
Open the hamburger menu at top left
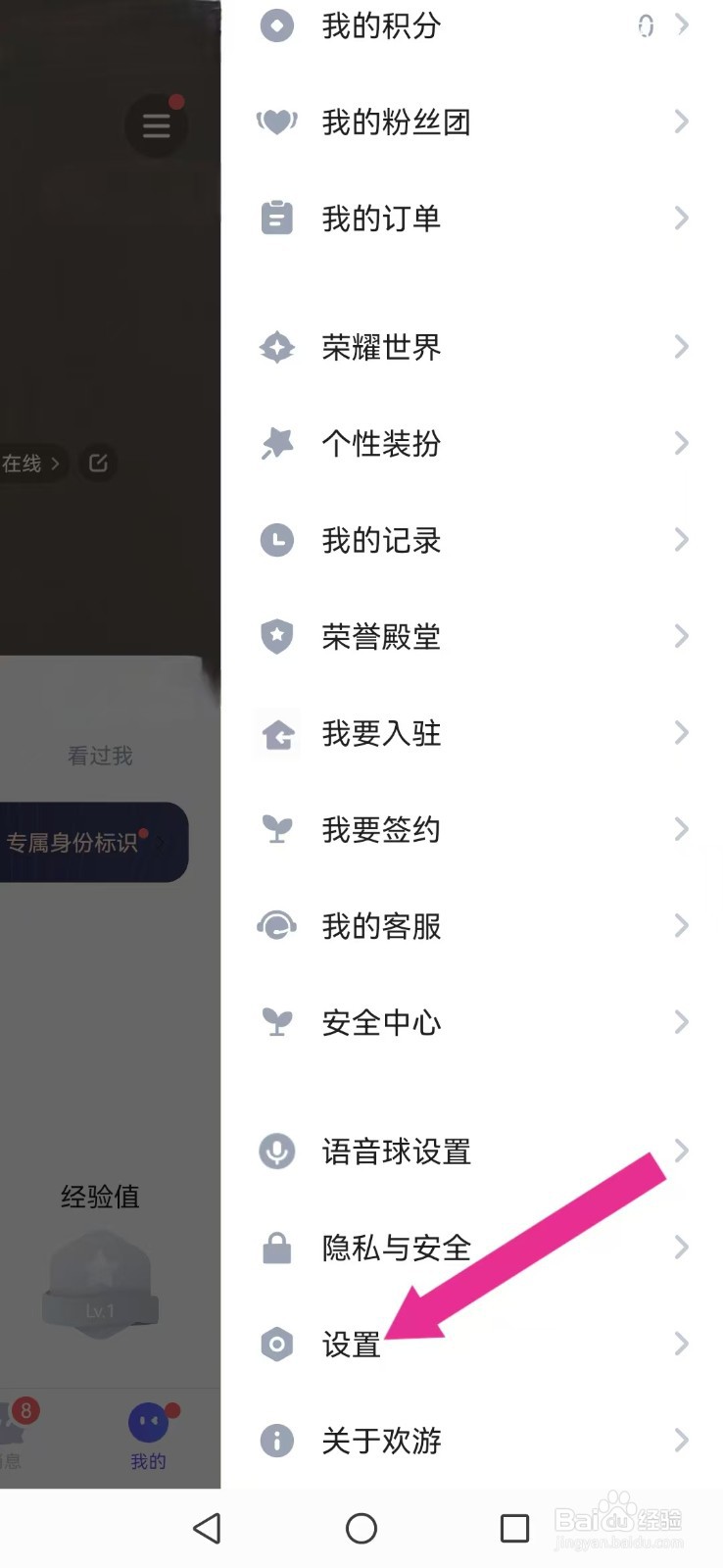click(157, 125)
